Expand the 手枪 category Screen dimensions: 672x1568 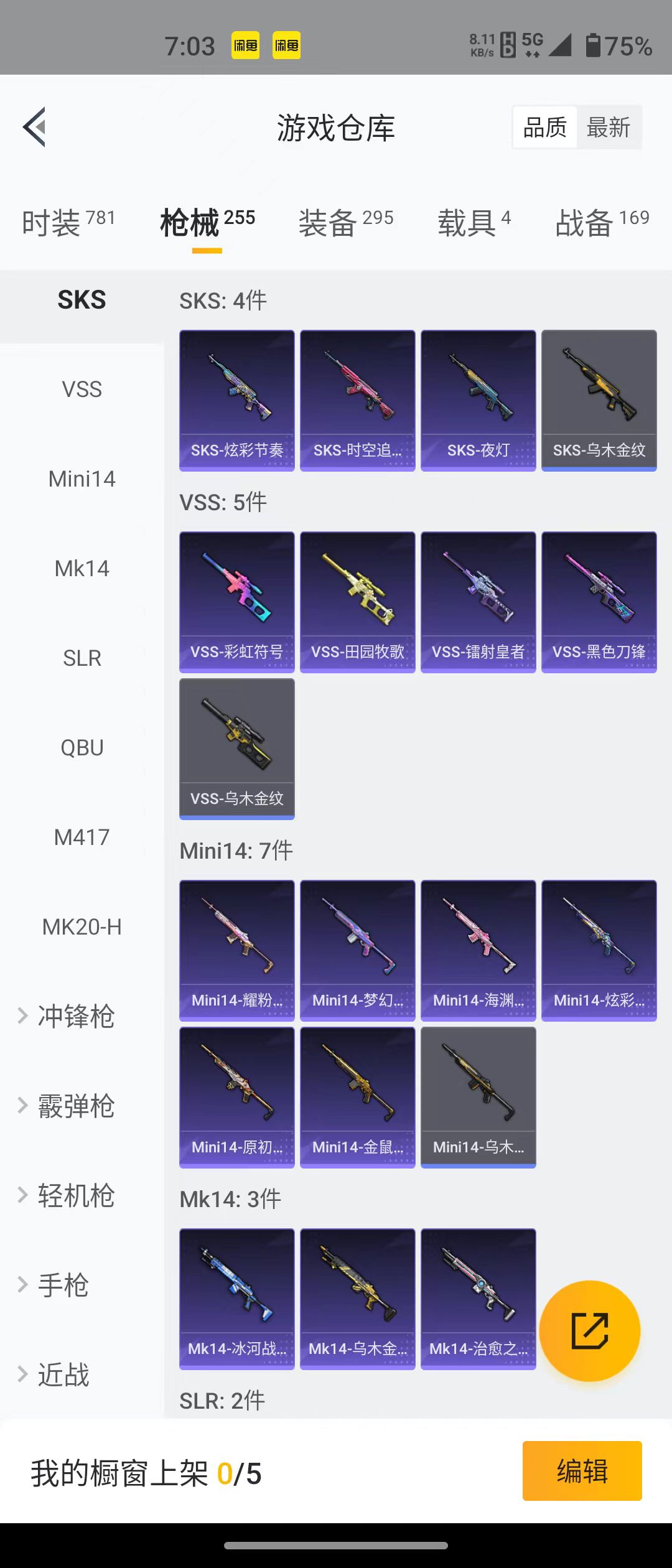pyautogui.click(x=62, y=1286)
